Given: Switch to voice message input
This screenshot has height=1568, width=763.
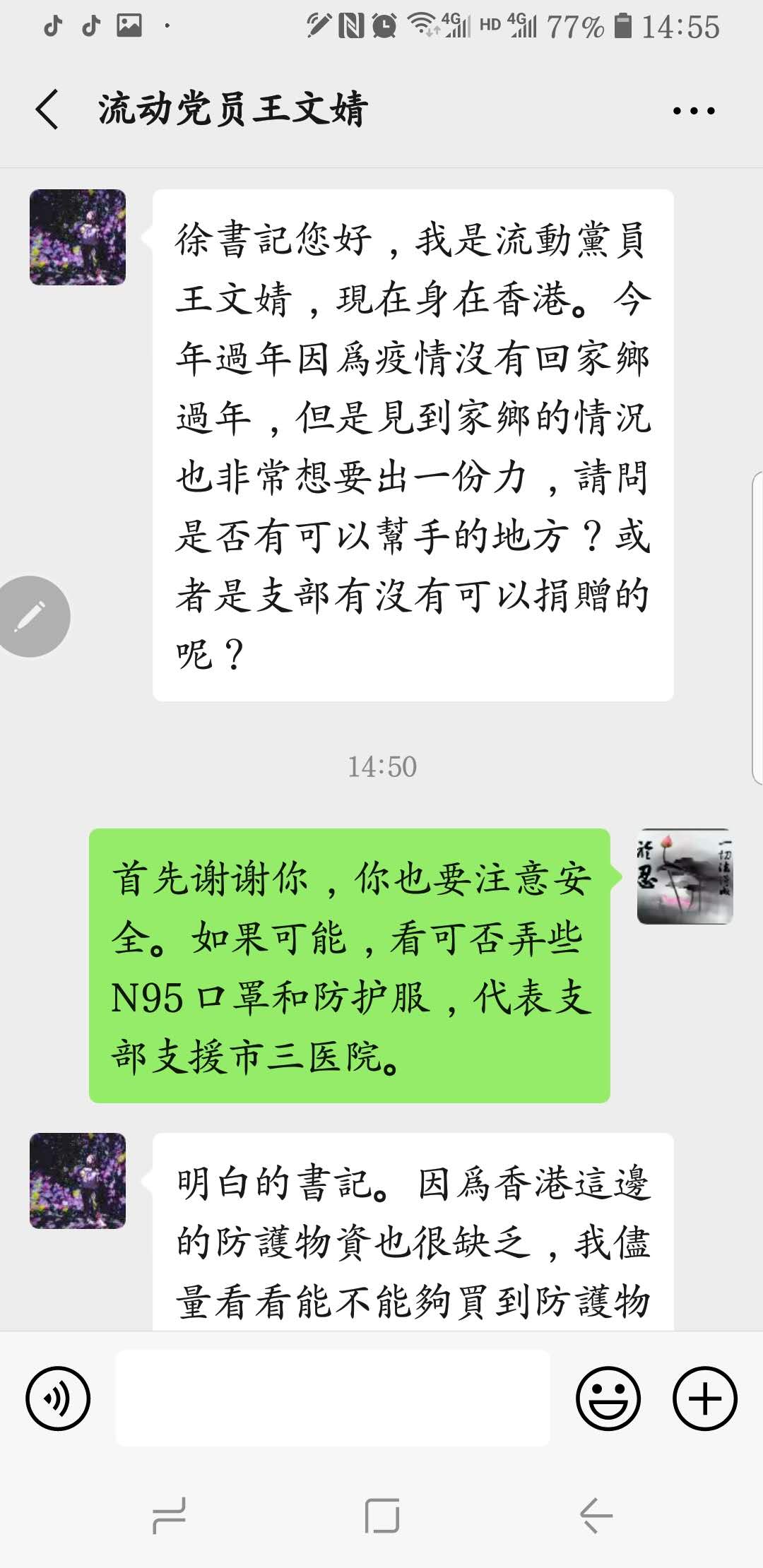Looking at the screenshot, I should pyautogui.click(x=58, y=1398).
